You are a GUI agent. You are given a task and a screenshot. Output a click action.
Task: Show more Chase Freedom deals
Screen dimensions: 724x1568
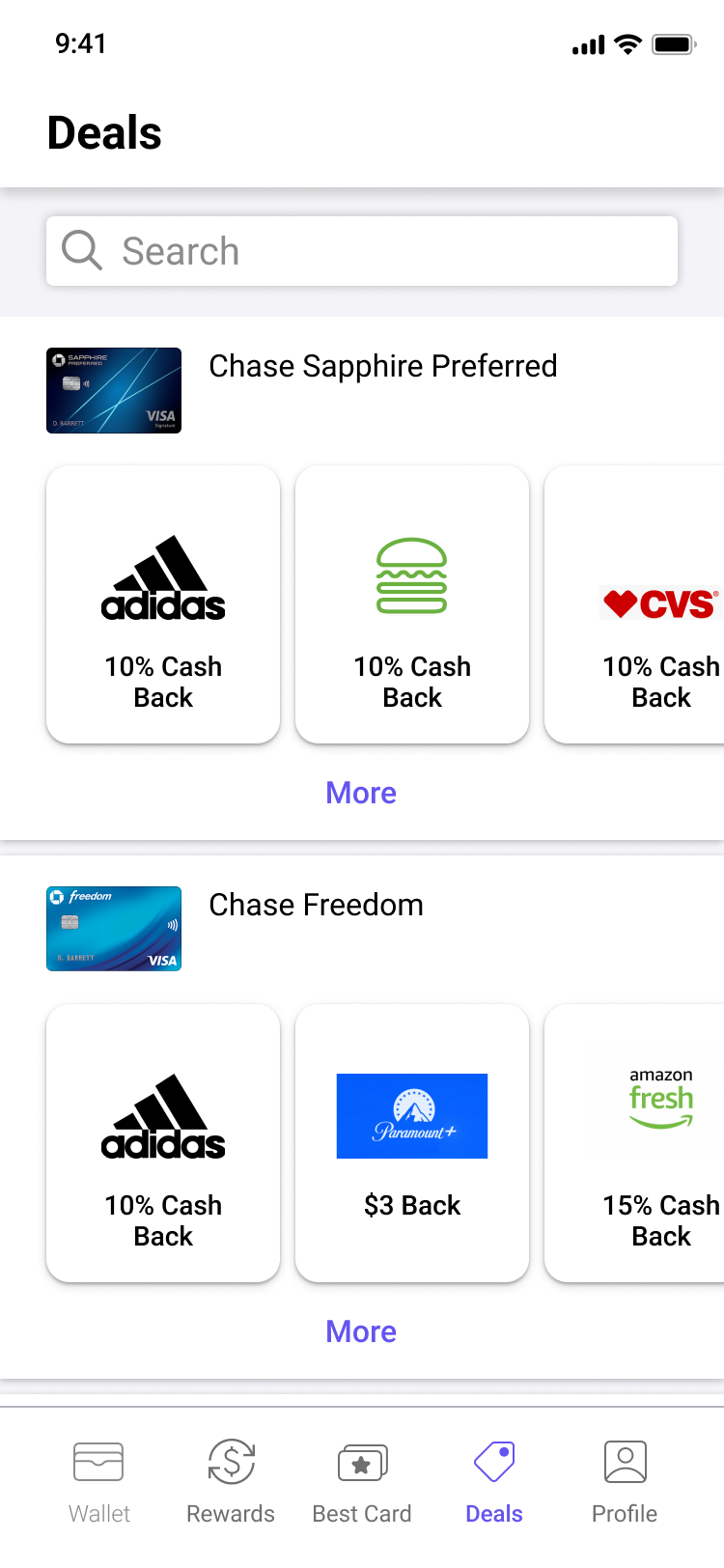361,1331
